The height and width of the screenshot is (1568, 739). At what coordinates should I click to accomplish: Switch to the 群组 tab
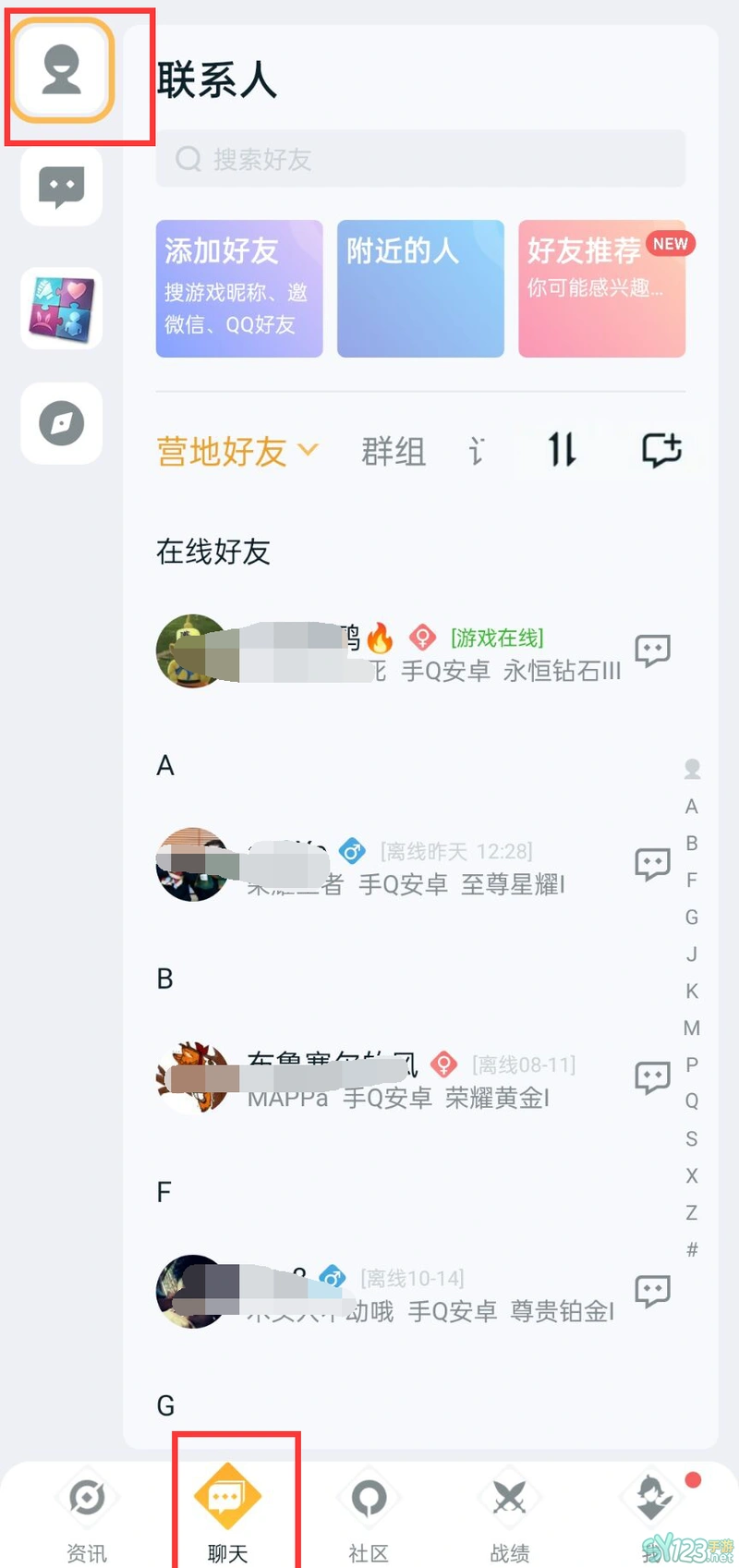pyautogui.click(x=394, y=452)
